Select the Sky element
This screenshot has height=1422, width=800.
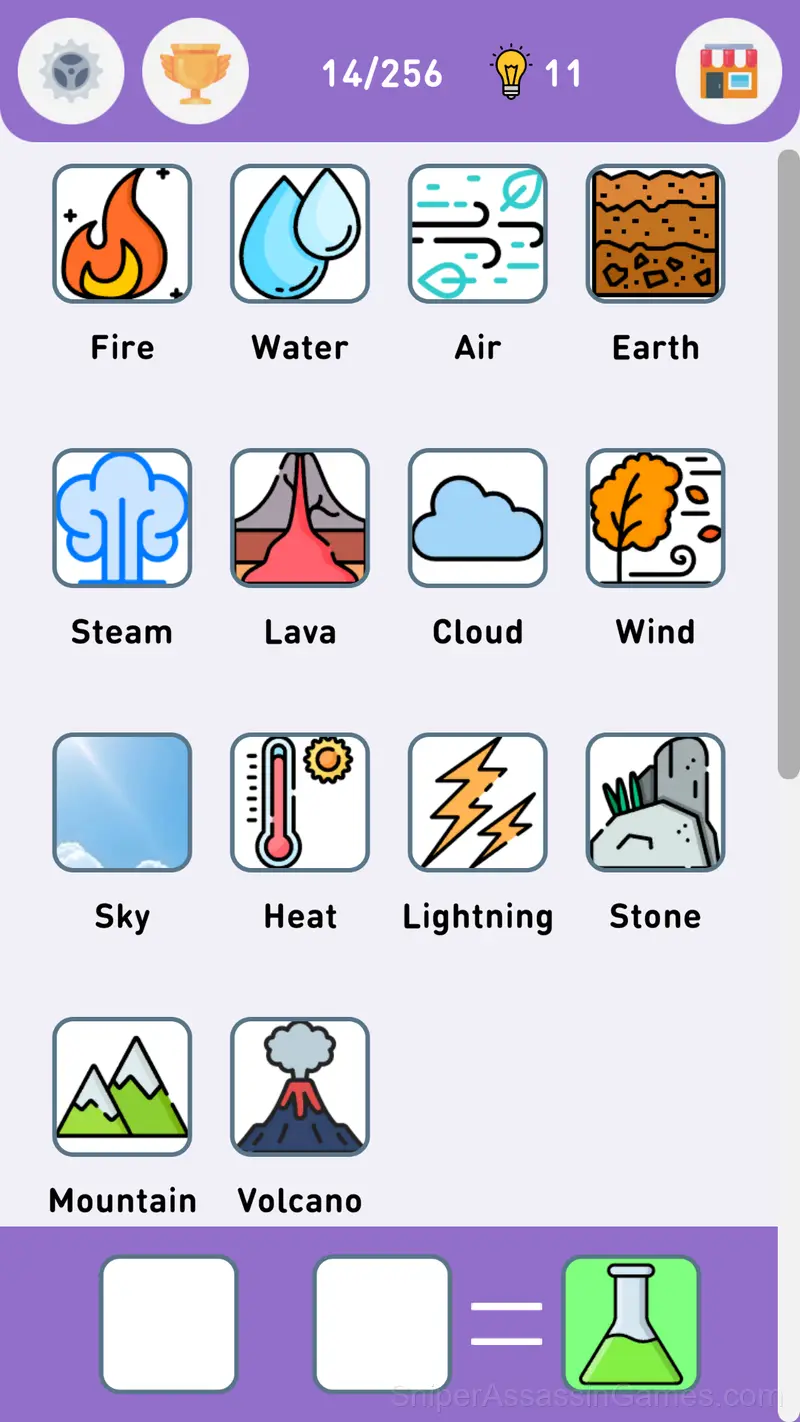click(x=122, y=802)
